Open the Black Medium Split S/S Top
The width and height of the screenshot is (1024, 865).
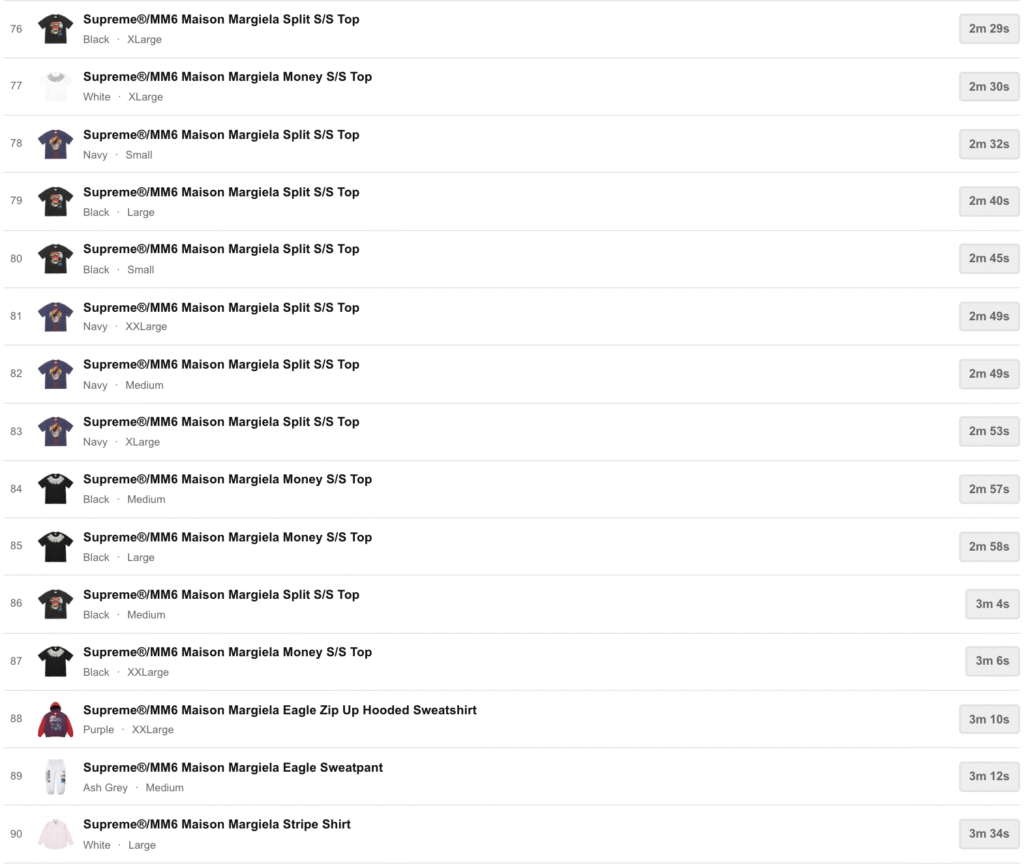(221, 595)
